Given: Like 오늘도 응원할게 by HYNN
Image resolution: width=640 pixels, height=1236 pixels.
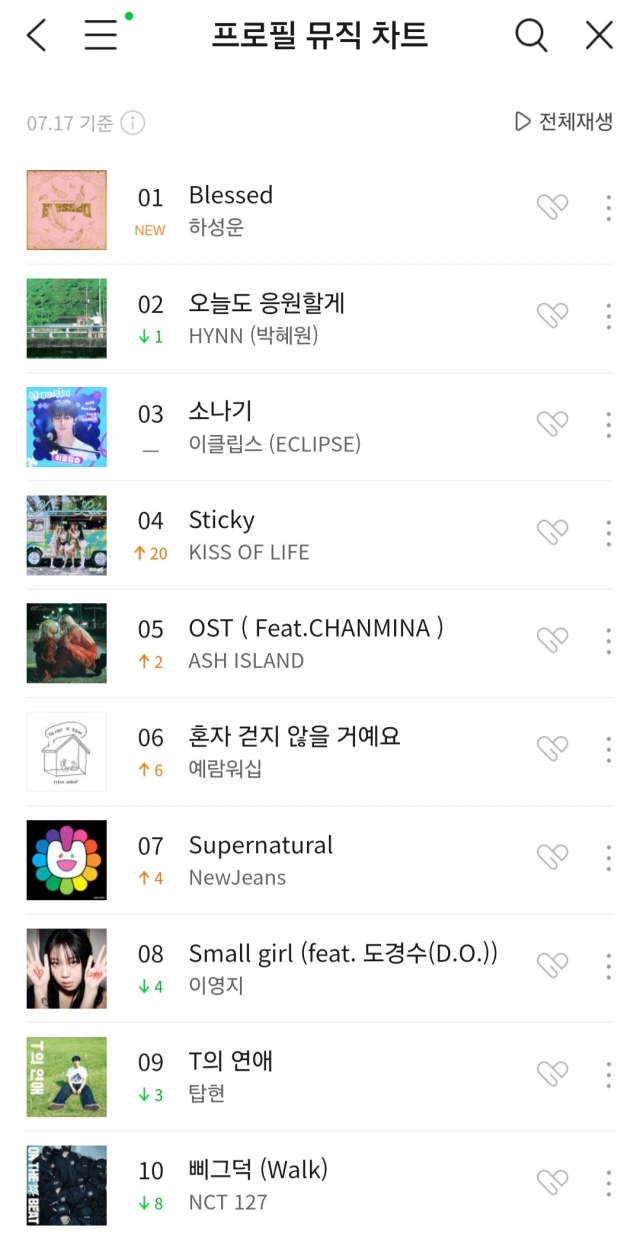Looking at the screenshot, I should pos(552,316).
